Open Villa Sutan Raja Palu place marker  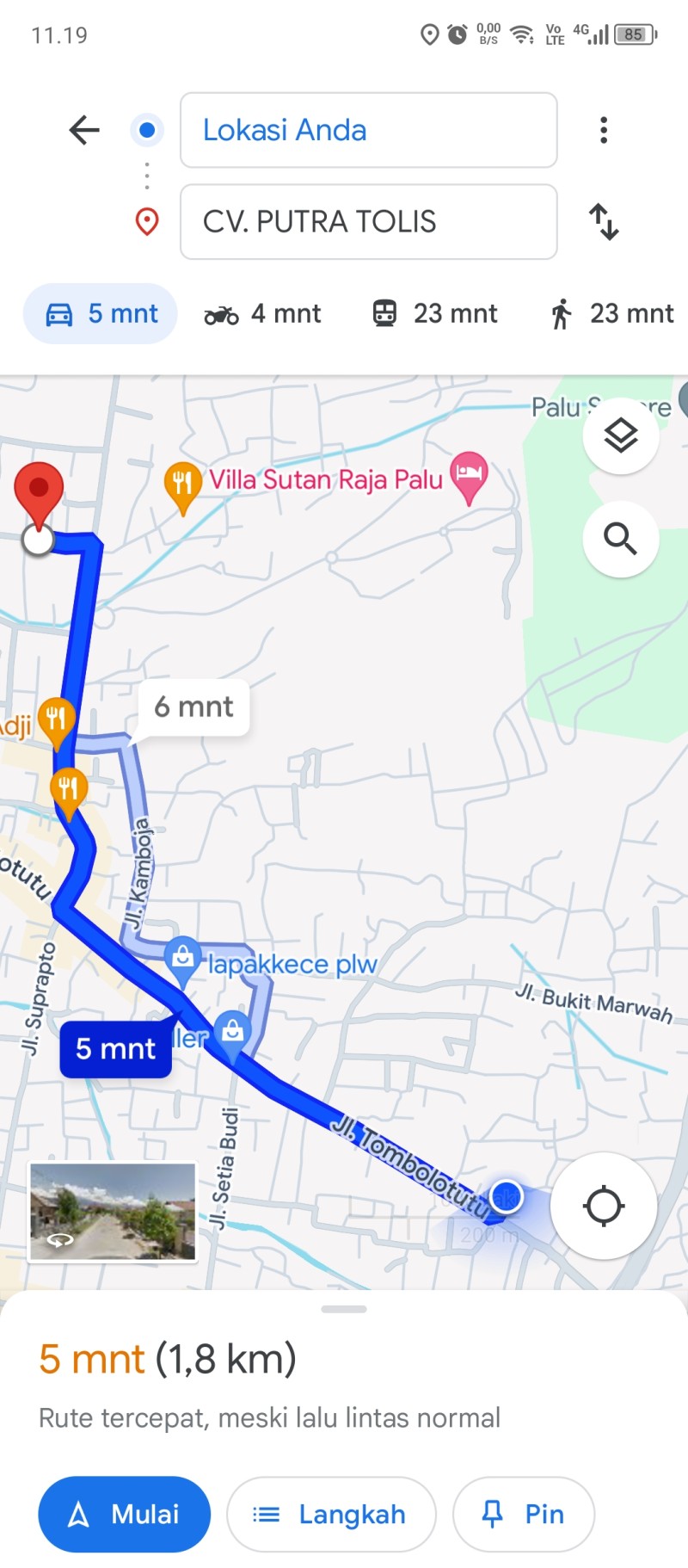(x=326, y=479)
